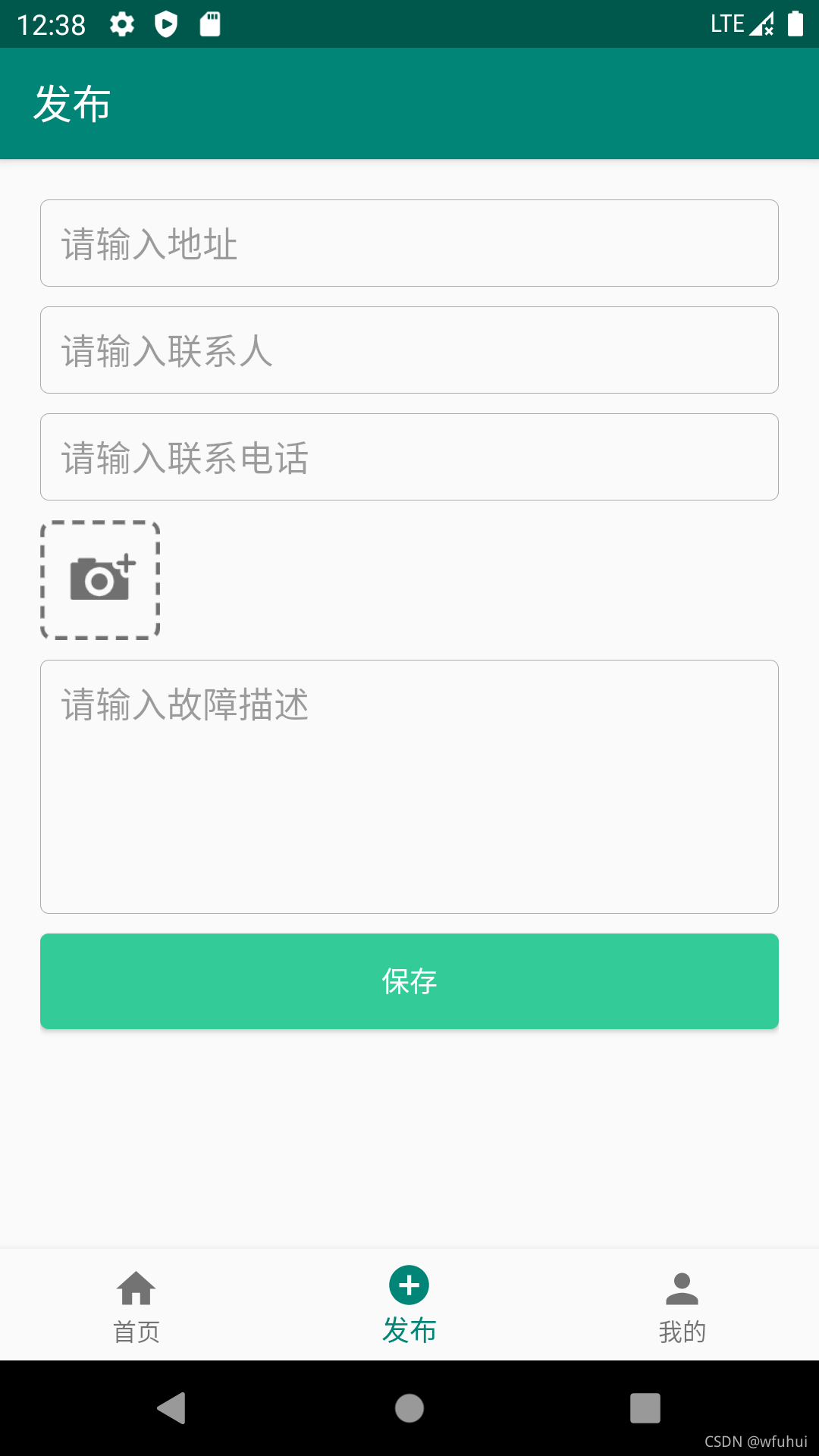Tap the address input field (请输入地址)

(409, 243)
